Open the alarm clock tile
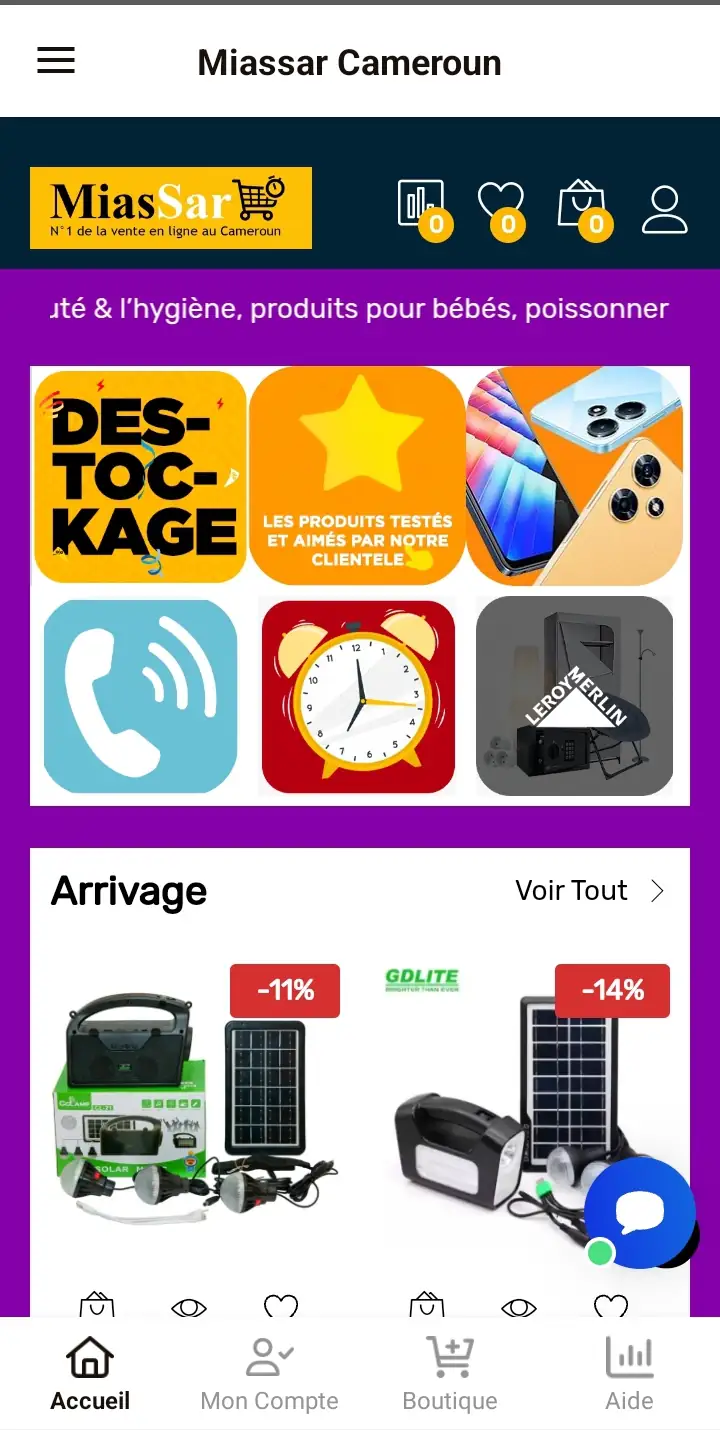This screenshot has width=720, height=1430. pyautogui.click(x=358, y=696)
